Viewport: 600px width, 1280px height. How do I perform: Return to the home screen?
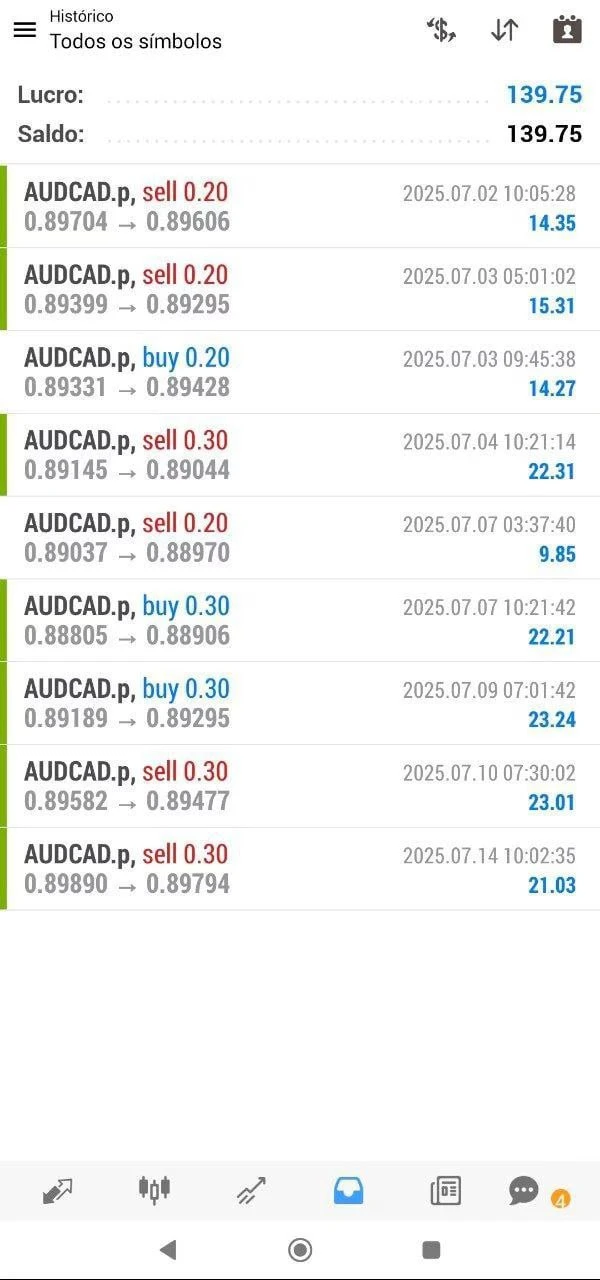[300, 1249]
